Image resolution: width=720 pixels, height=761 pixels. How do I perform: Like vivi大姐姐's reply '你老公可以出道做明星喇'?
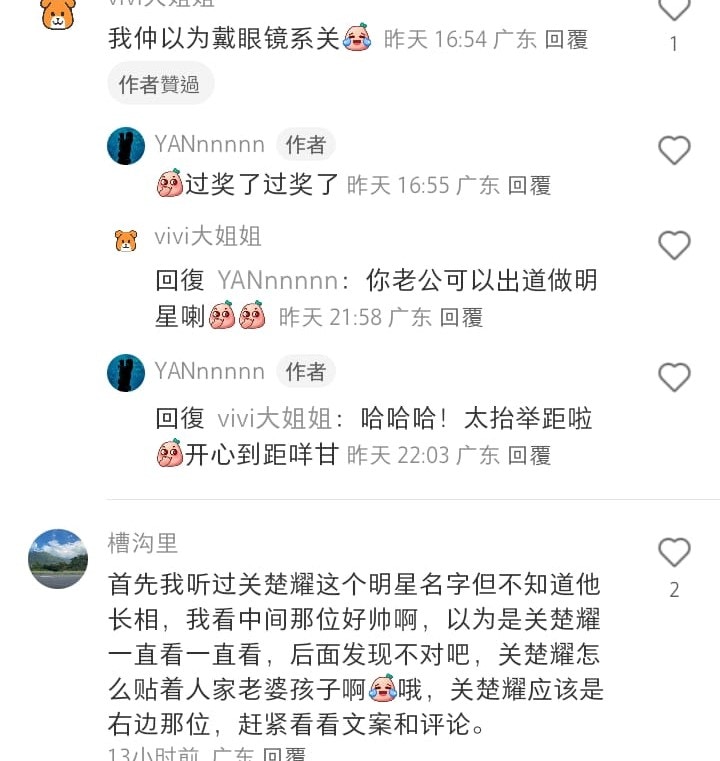674,245
